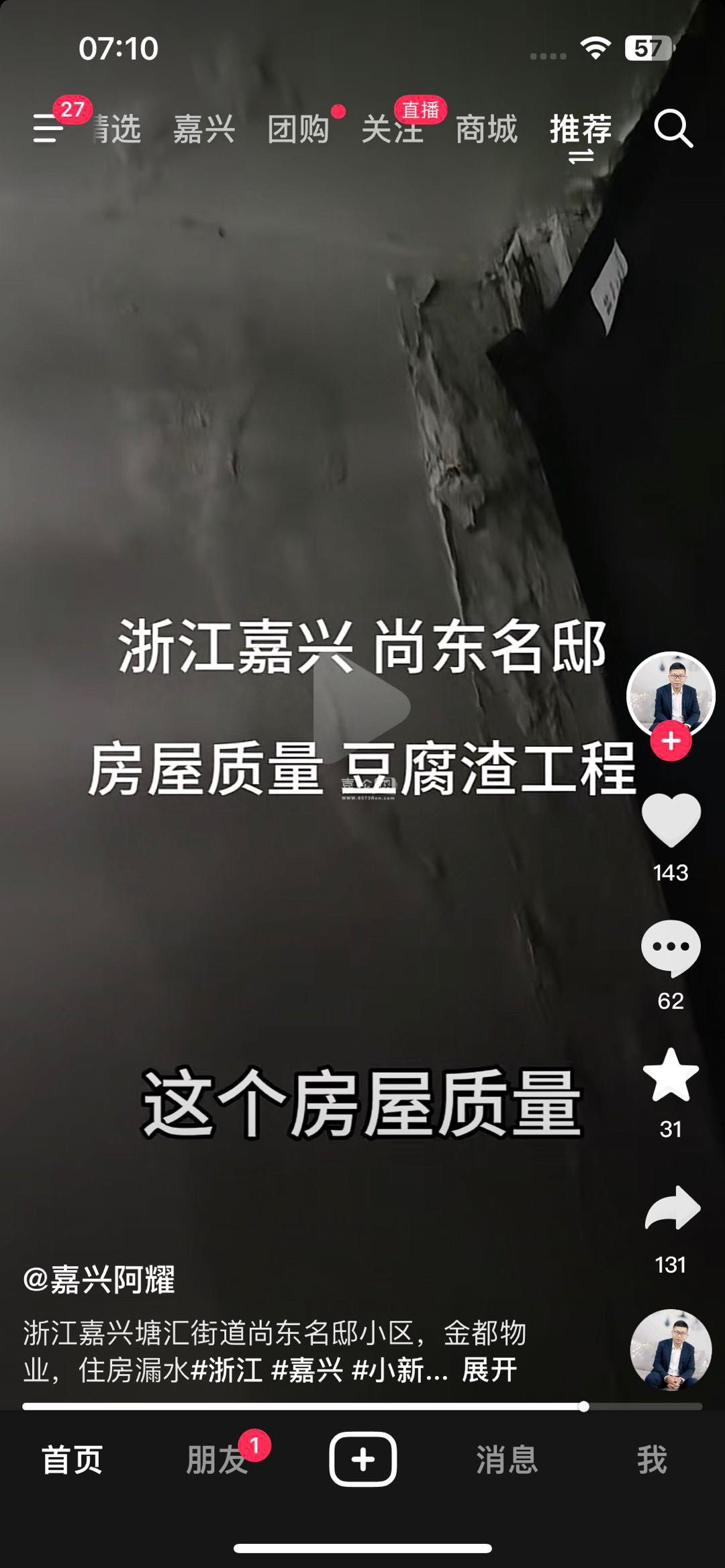Share this video via arrow icon
The height and width of the screenshot is (1568, 725).
point(672,1208)
